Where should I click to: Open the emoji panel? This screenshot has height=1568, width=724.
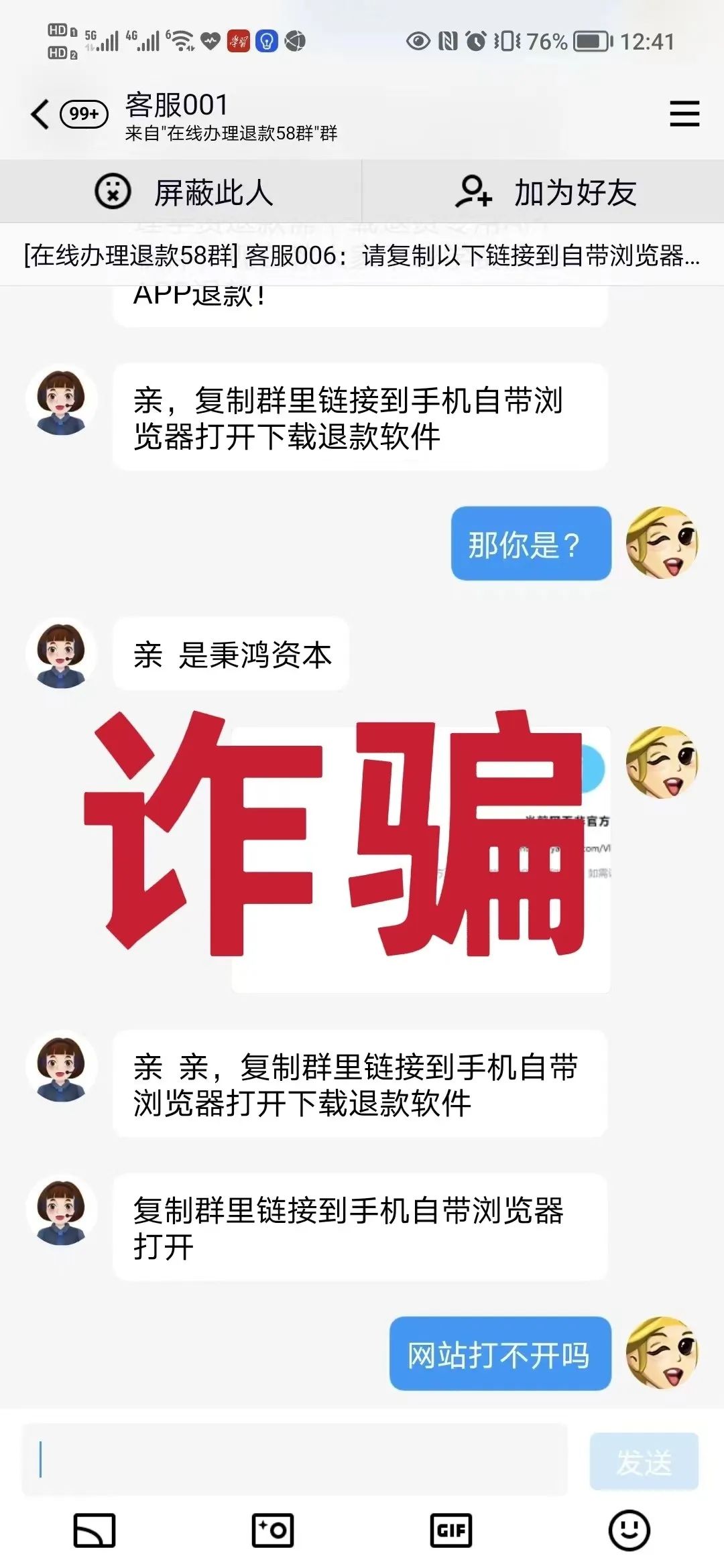pyautogui.click(x=629, y=1530)
